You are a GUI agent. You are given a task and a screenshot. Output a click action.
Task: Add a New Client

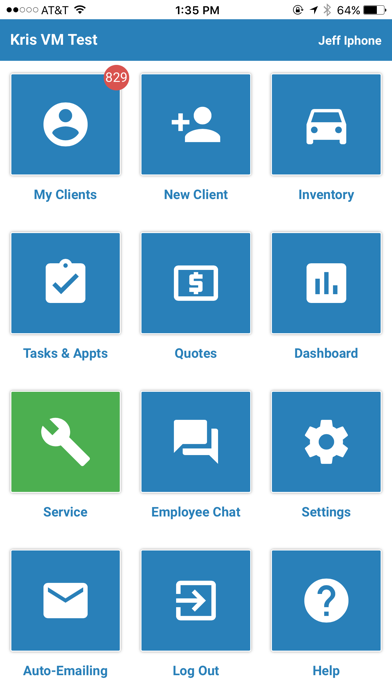[196, 124]
